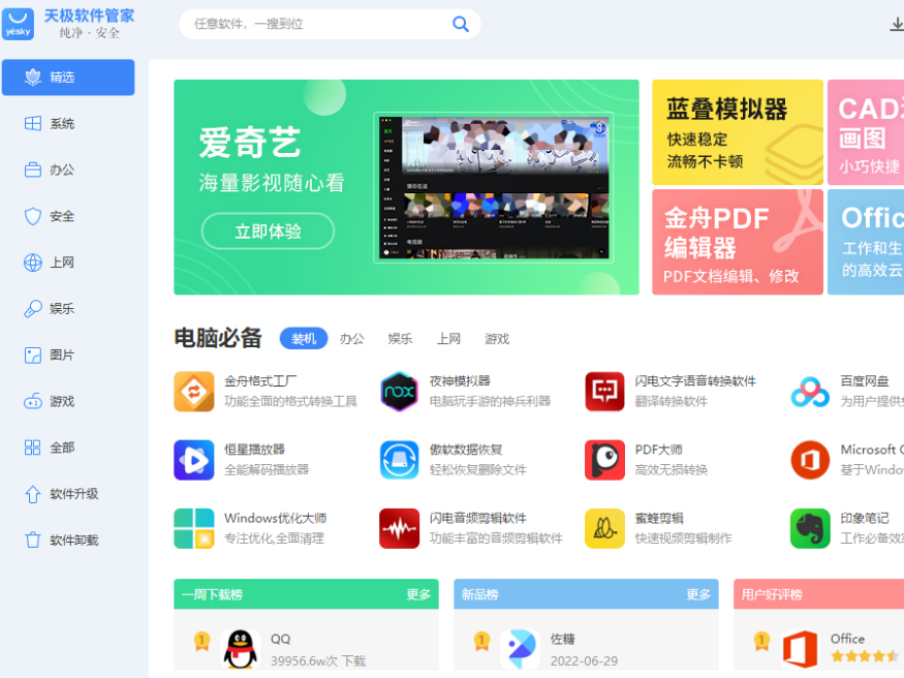Tap the magnifier search icon

coord(460,24)
